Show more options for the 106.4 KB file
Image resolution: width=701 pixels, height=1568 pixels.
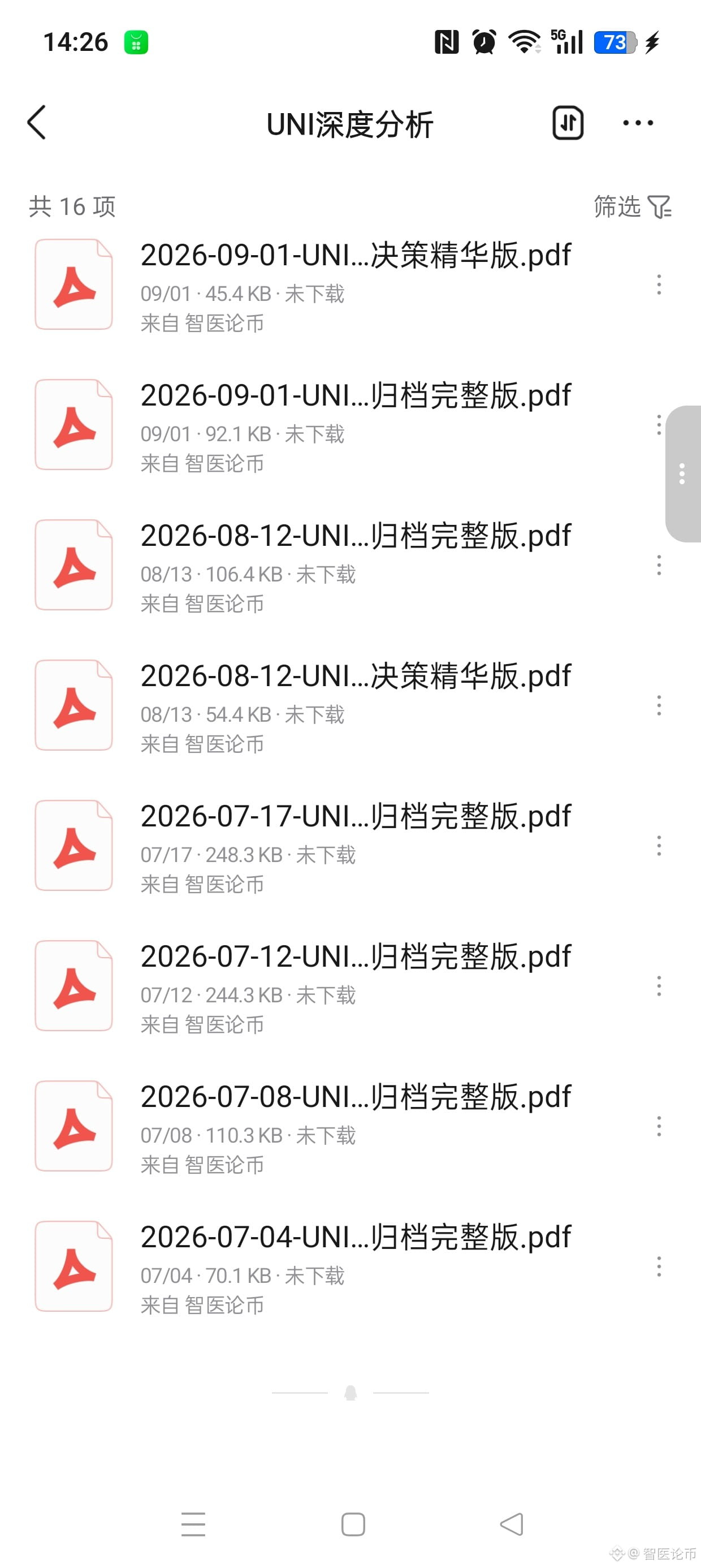pyautogui.click(x=659, y=566)
